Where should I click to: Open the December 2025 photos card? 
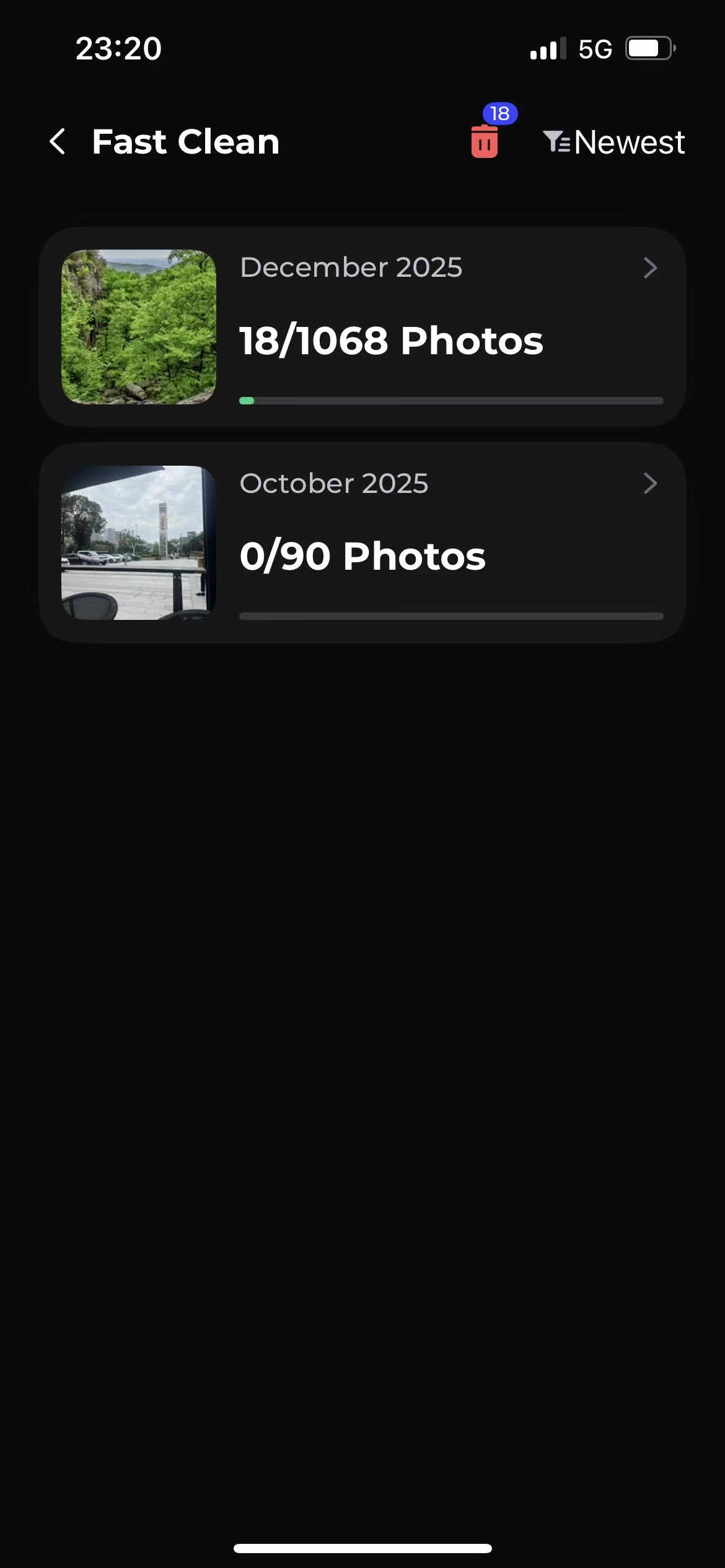[x=362, y=327]
